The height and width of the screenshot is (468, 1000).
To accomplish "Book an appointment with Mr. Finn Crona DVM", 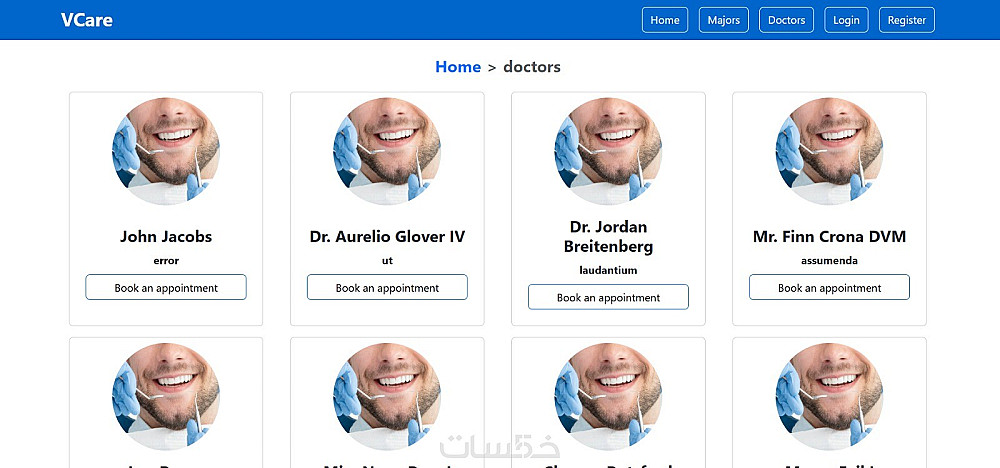I will 829,288.
